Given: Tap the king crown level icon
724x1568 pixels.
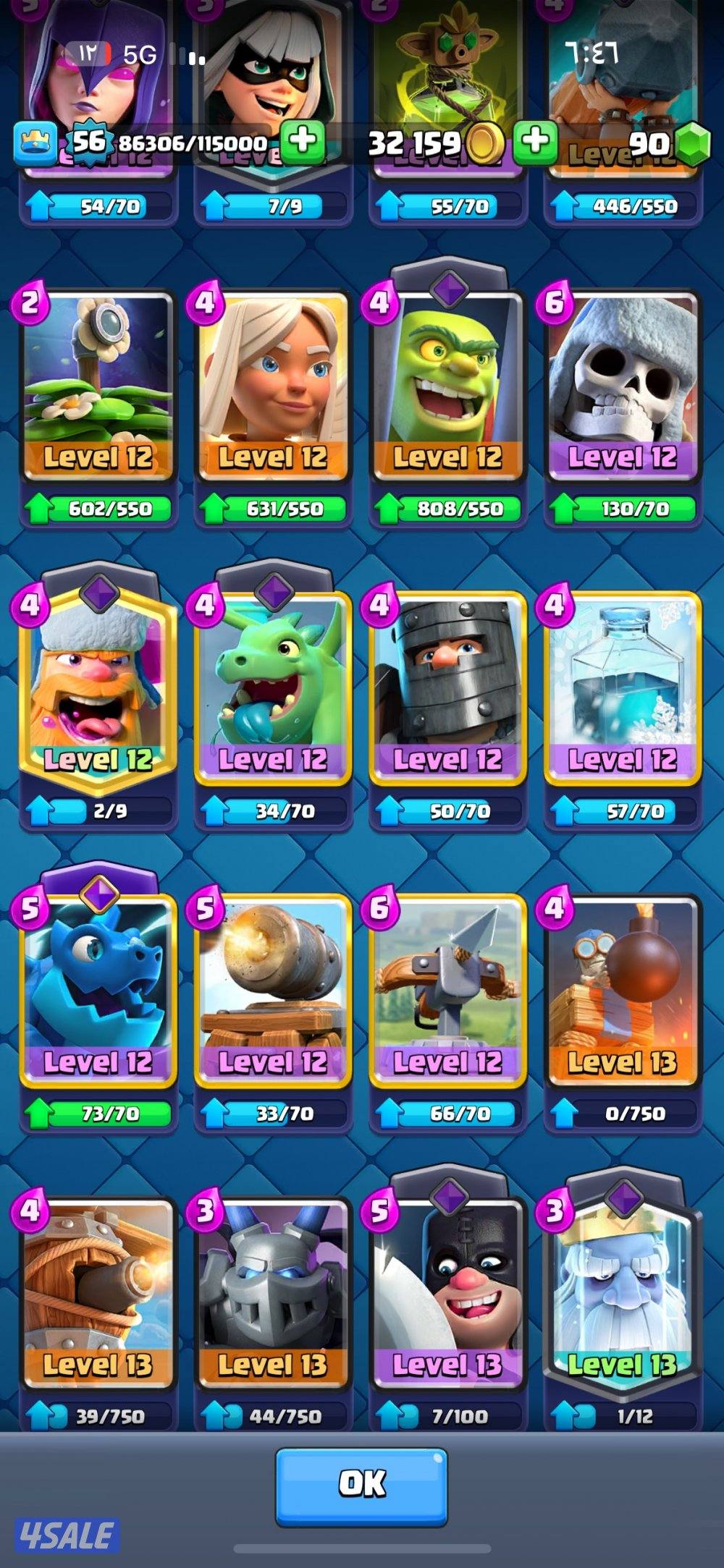Looking at the screenshot, I should tap(34, 143).
